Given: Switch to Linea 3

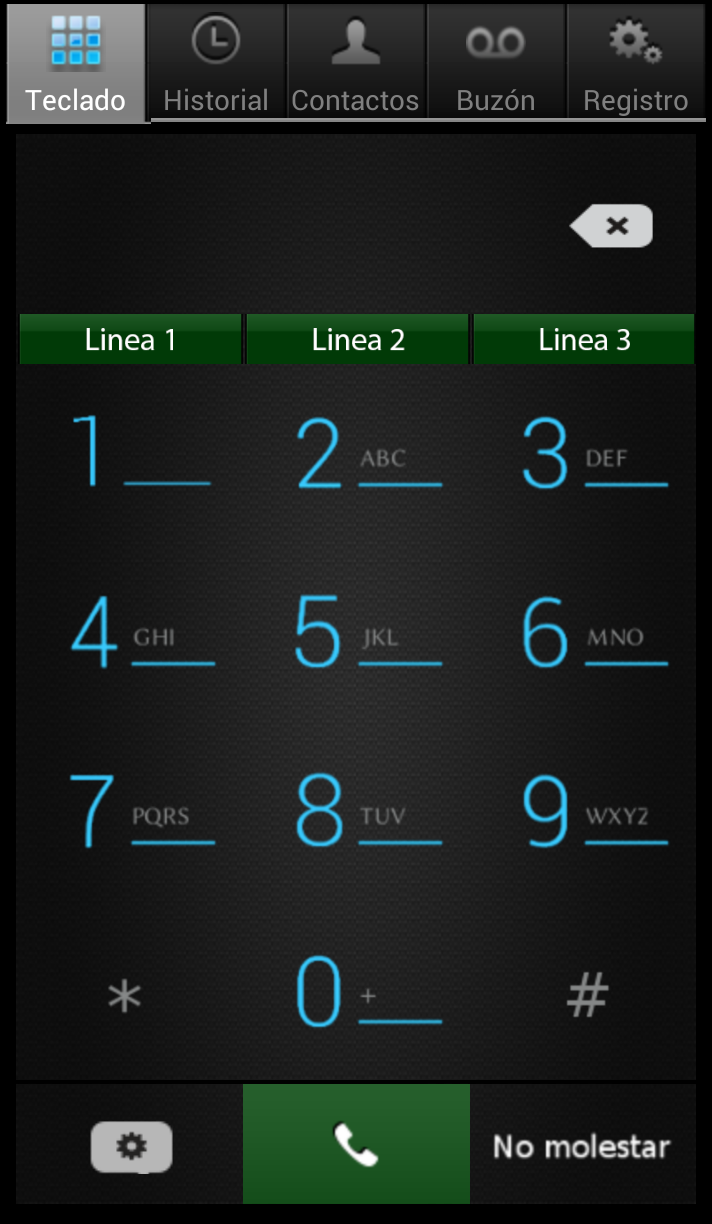Looking at the screenshot, I should [x=584, y=340].
